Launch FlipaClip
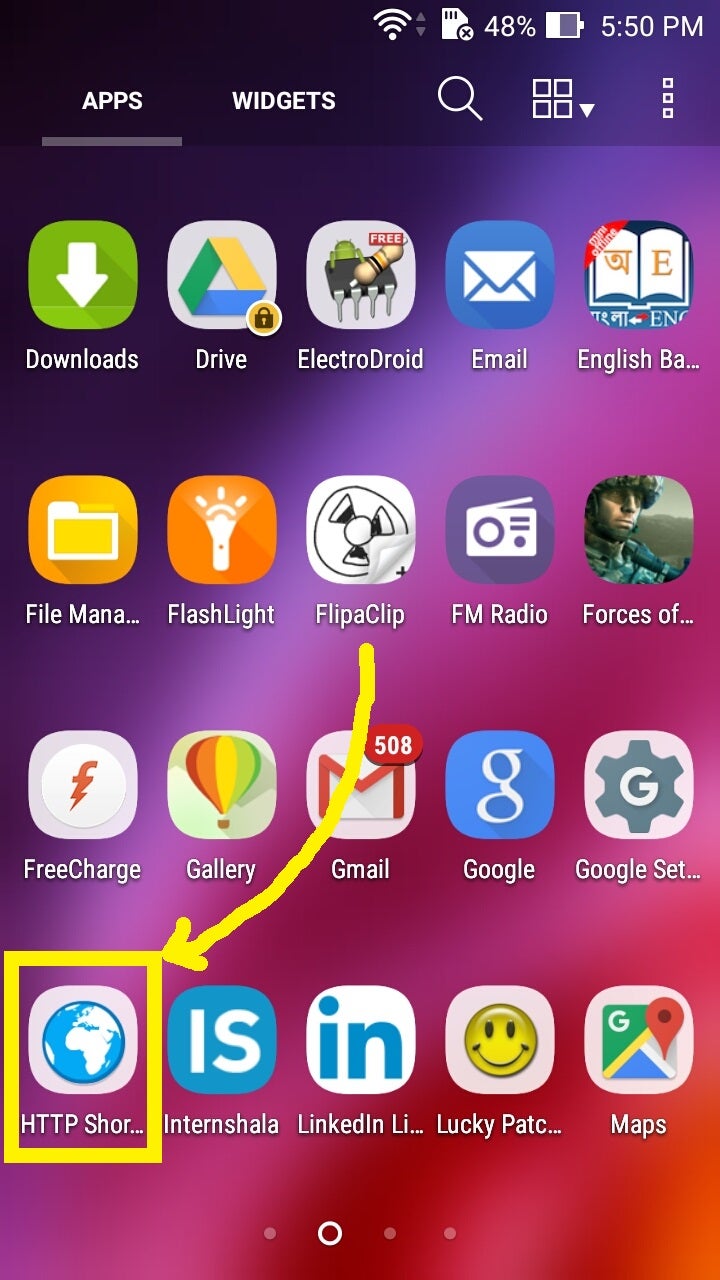This screenshot has width=720, height=1280. pos(360,530)
